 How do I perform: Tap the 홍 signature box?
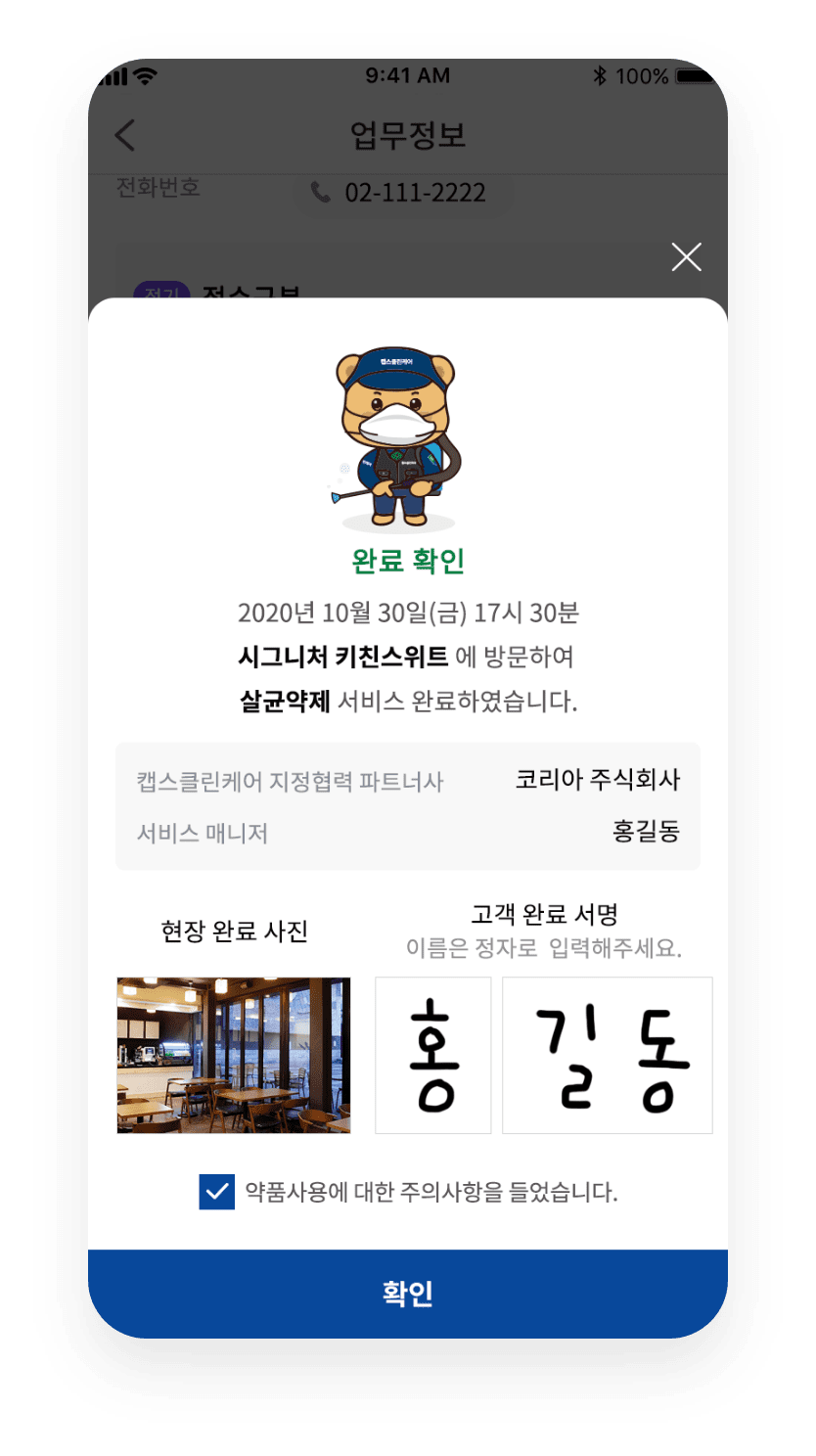click(432, 1055)
